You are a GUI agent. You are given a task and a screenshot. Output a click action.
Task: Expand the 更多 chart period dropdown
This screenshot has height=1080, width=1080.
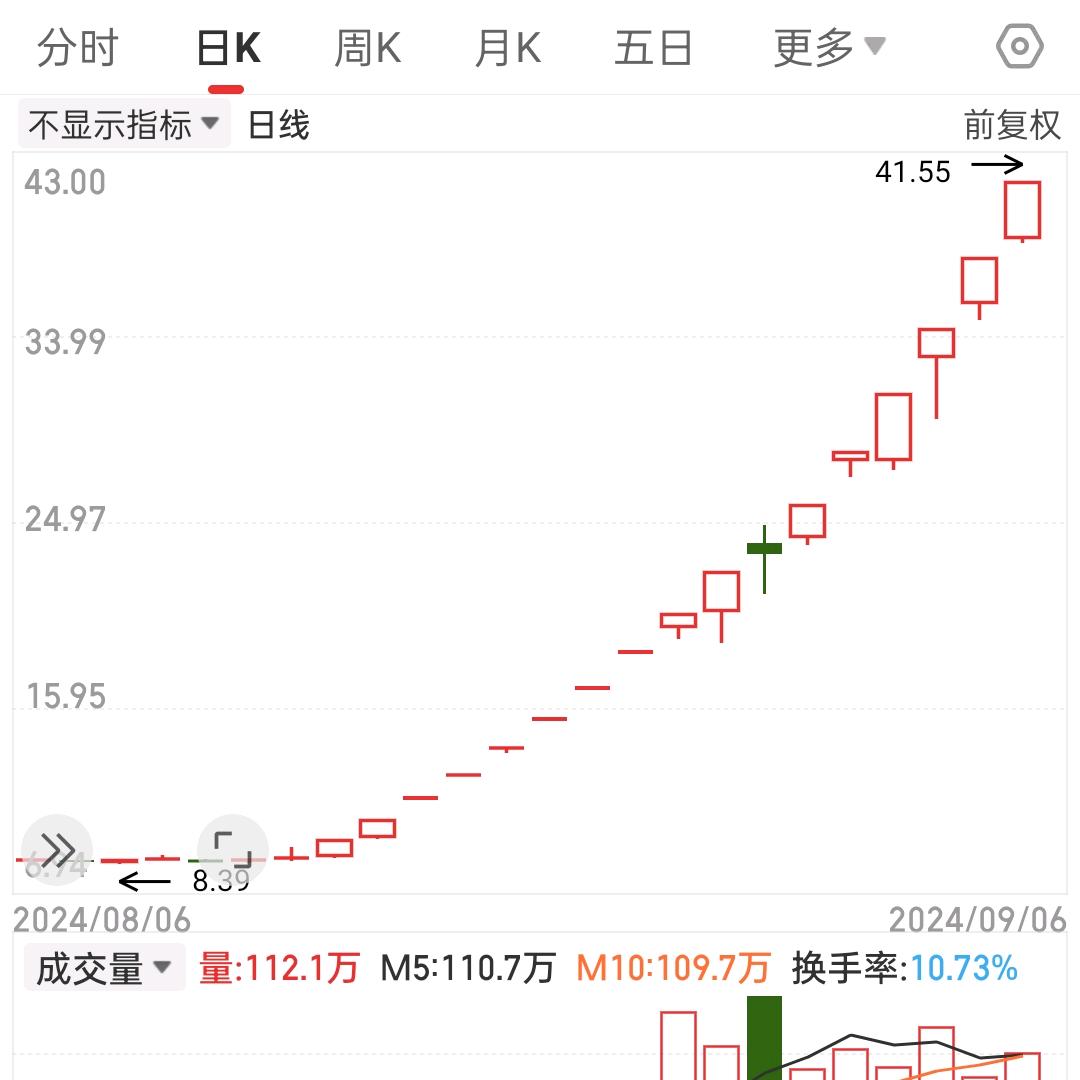coord(829,48)
